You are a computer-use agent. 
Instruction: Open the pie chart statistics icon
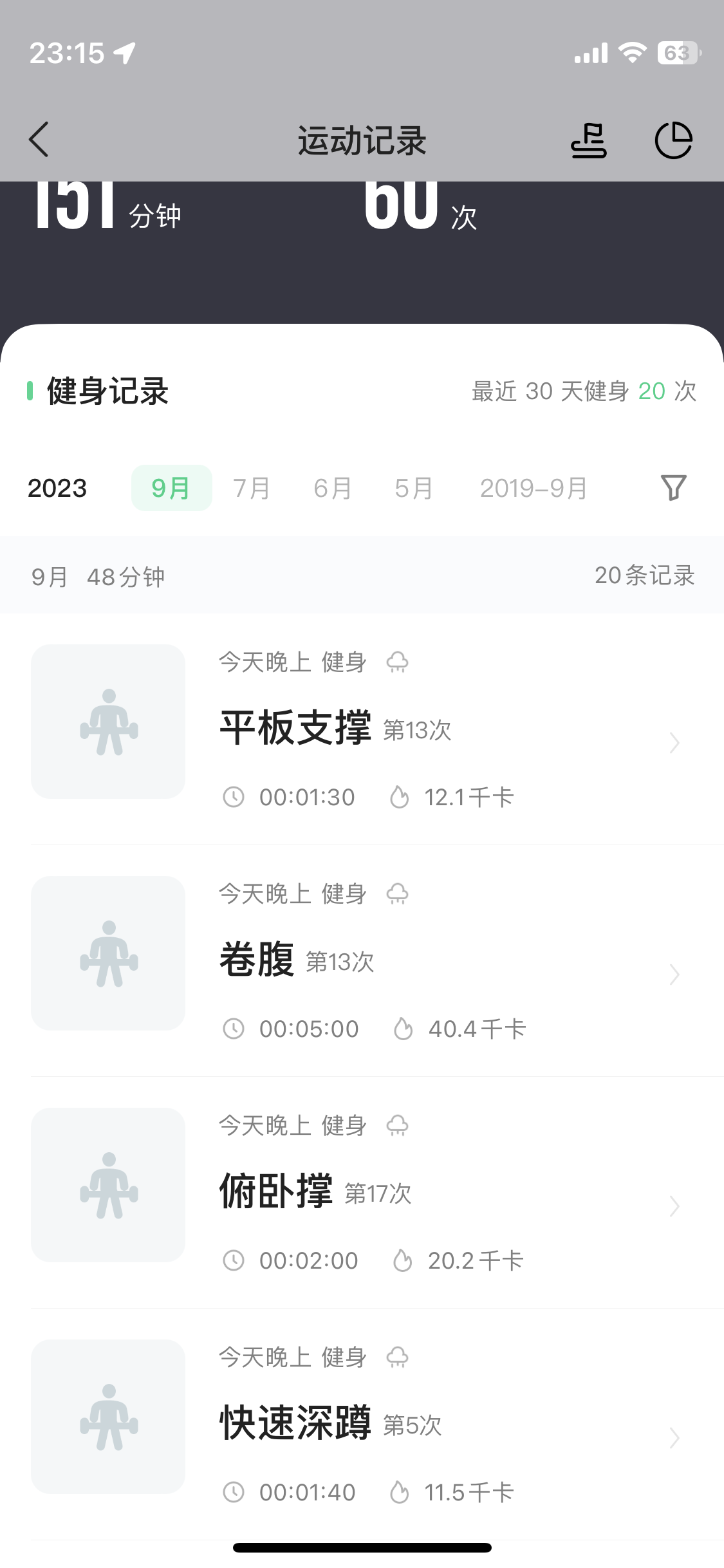673,140
